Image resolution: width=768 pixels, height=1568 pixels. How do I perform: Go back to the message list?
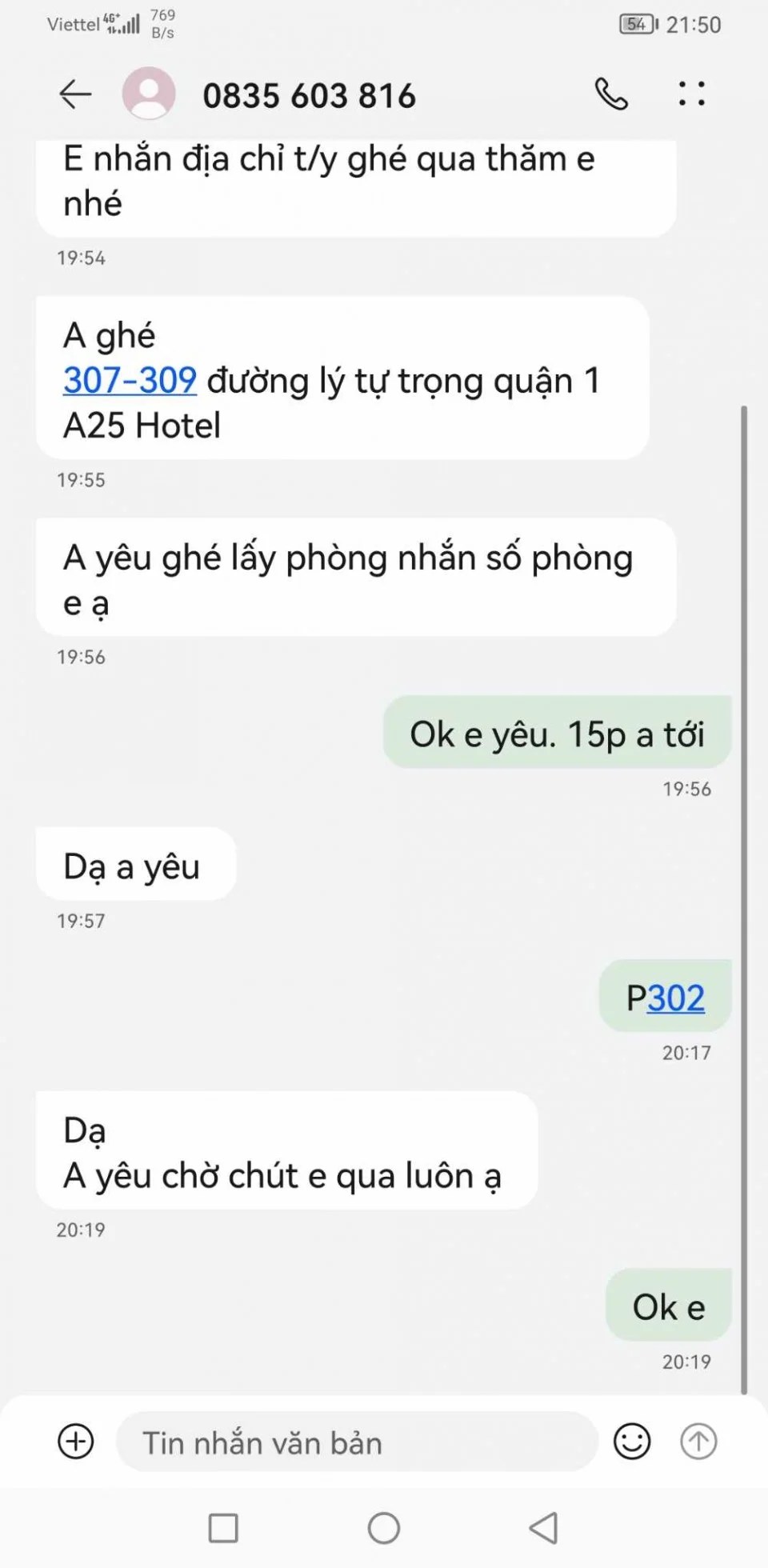[x=76, y=94]
